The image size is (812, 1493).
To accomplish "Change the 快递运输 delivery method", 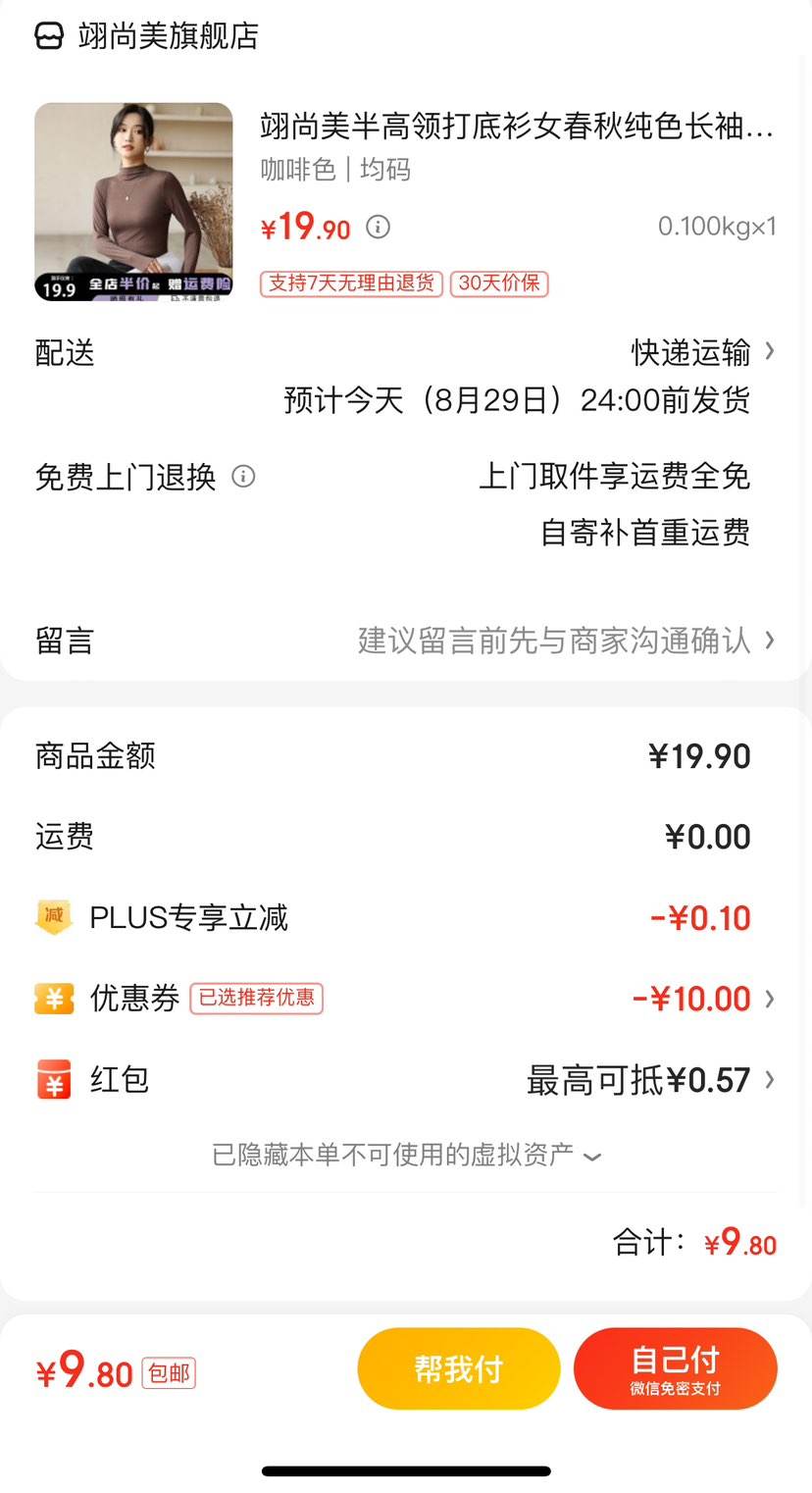I will [x=702, y=352].
